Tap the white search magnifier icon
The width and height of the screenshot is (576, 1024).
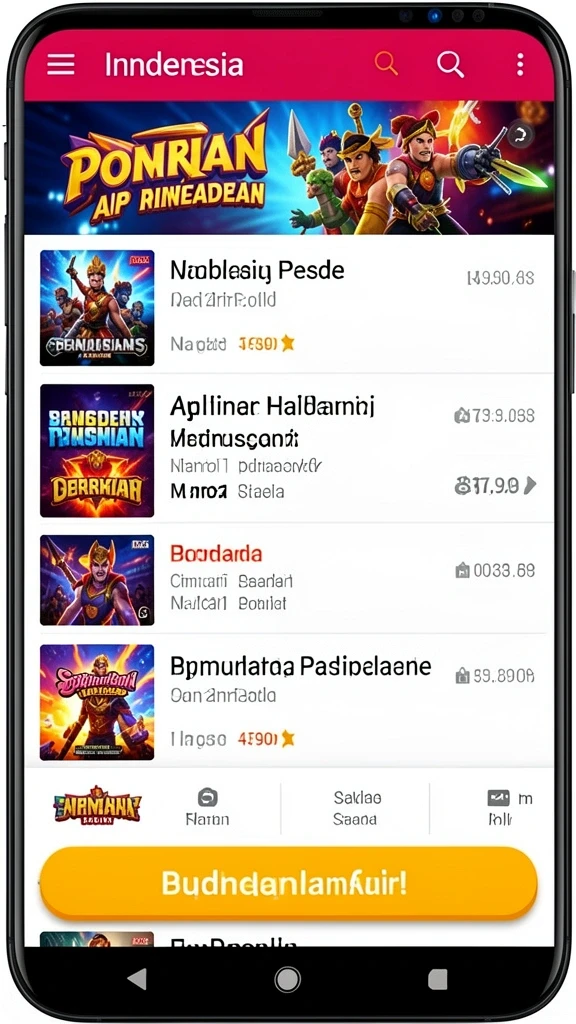[450, 64]
